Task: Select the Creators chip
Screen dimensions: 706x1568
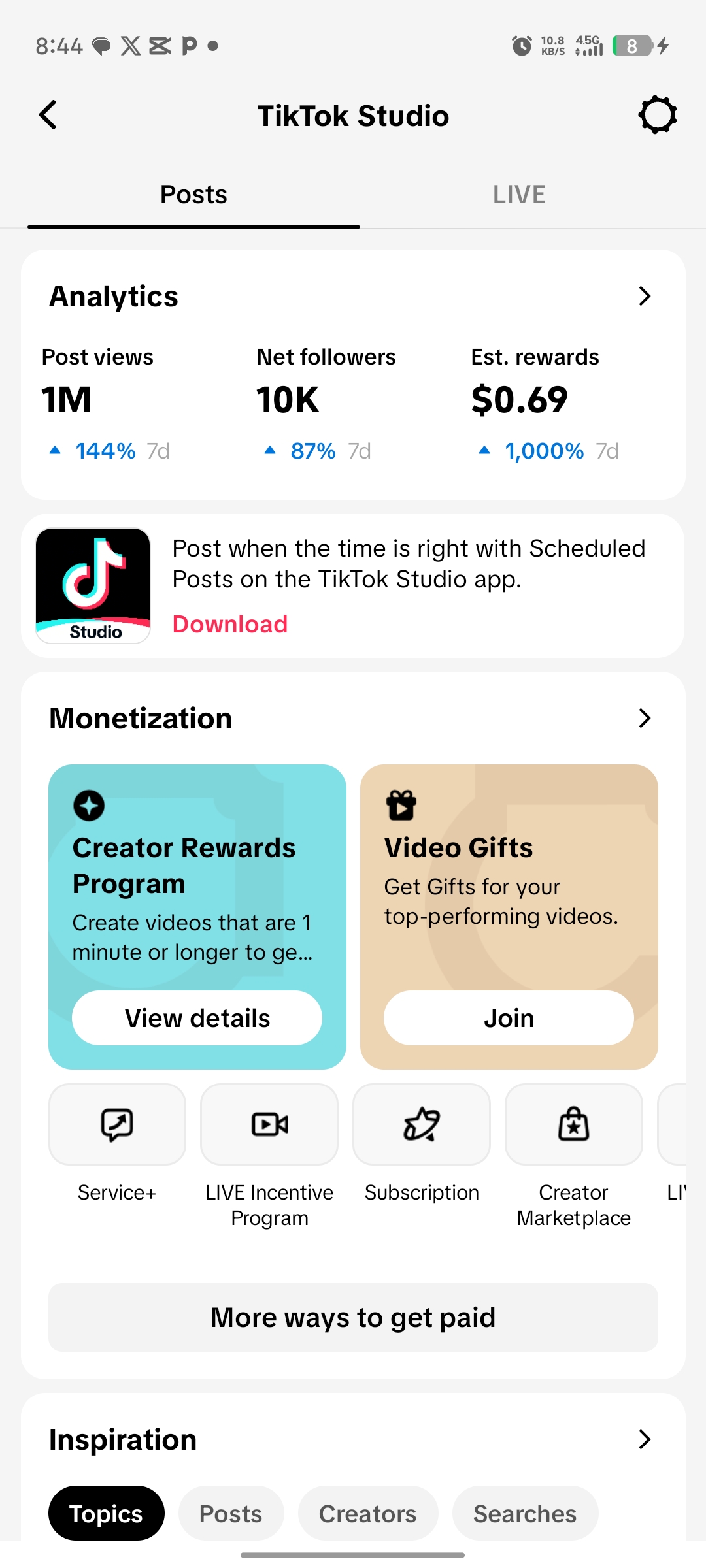Action: click(368, 1513)
